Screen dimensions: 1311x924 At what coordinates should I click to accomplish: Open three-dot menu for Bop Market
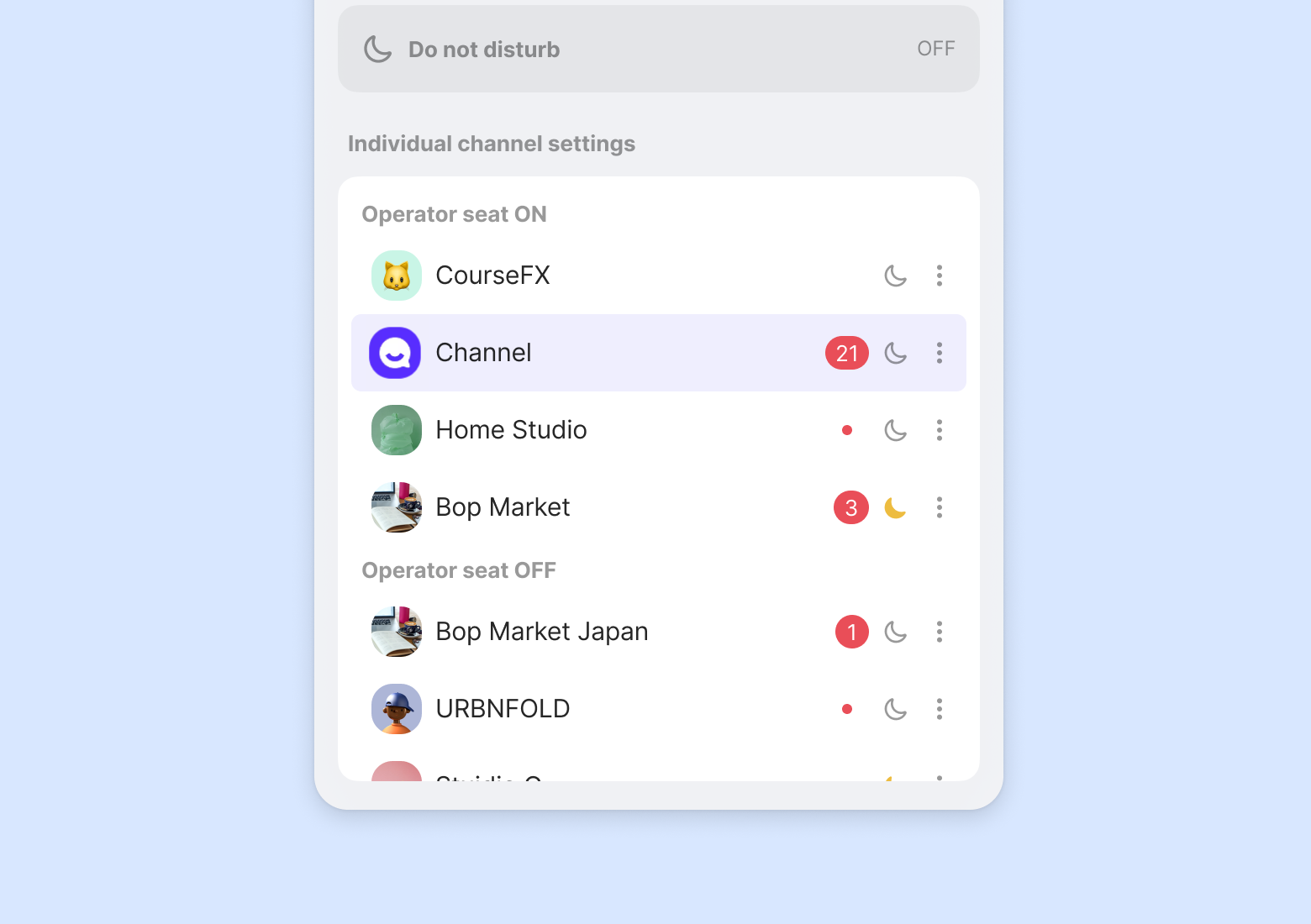(x=939, y=507)
